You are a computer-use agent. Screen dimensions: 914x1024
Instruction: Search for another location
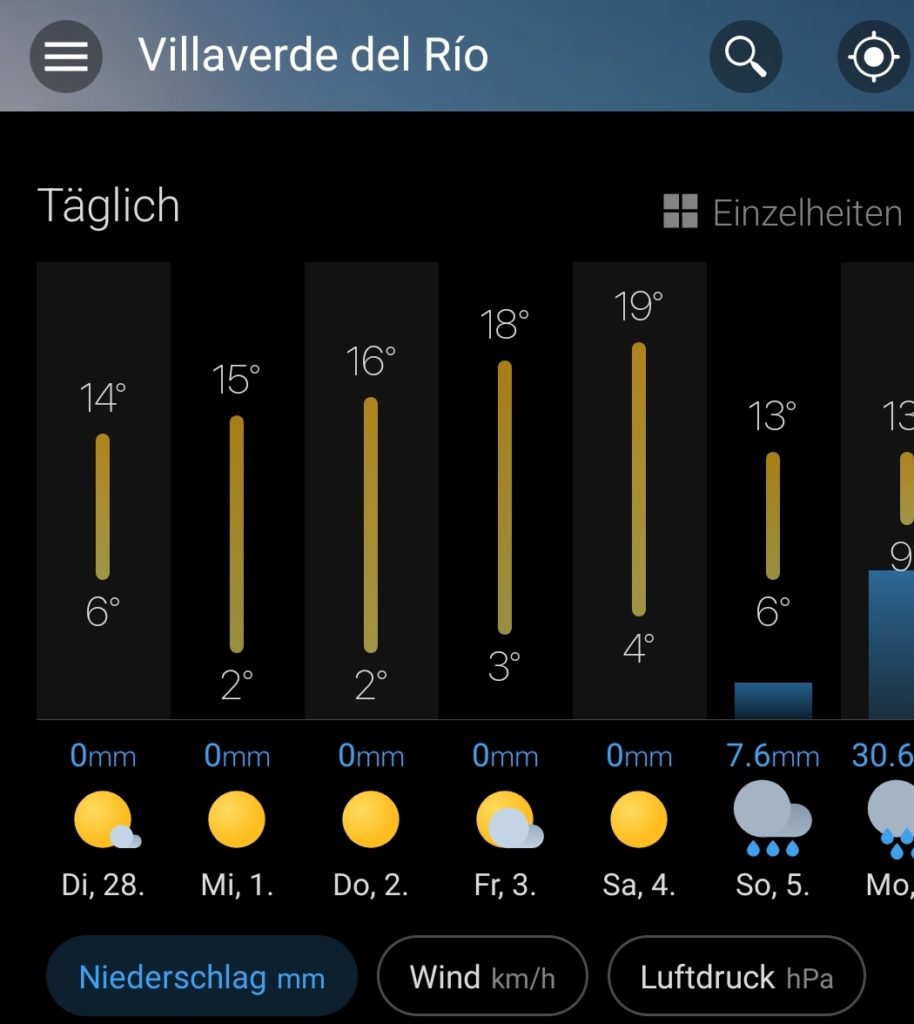coord(745,56)
